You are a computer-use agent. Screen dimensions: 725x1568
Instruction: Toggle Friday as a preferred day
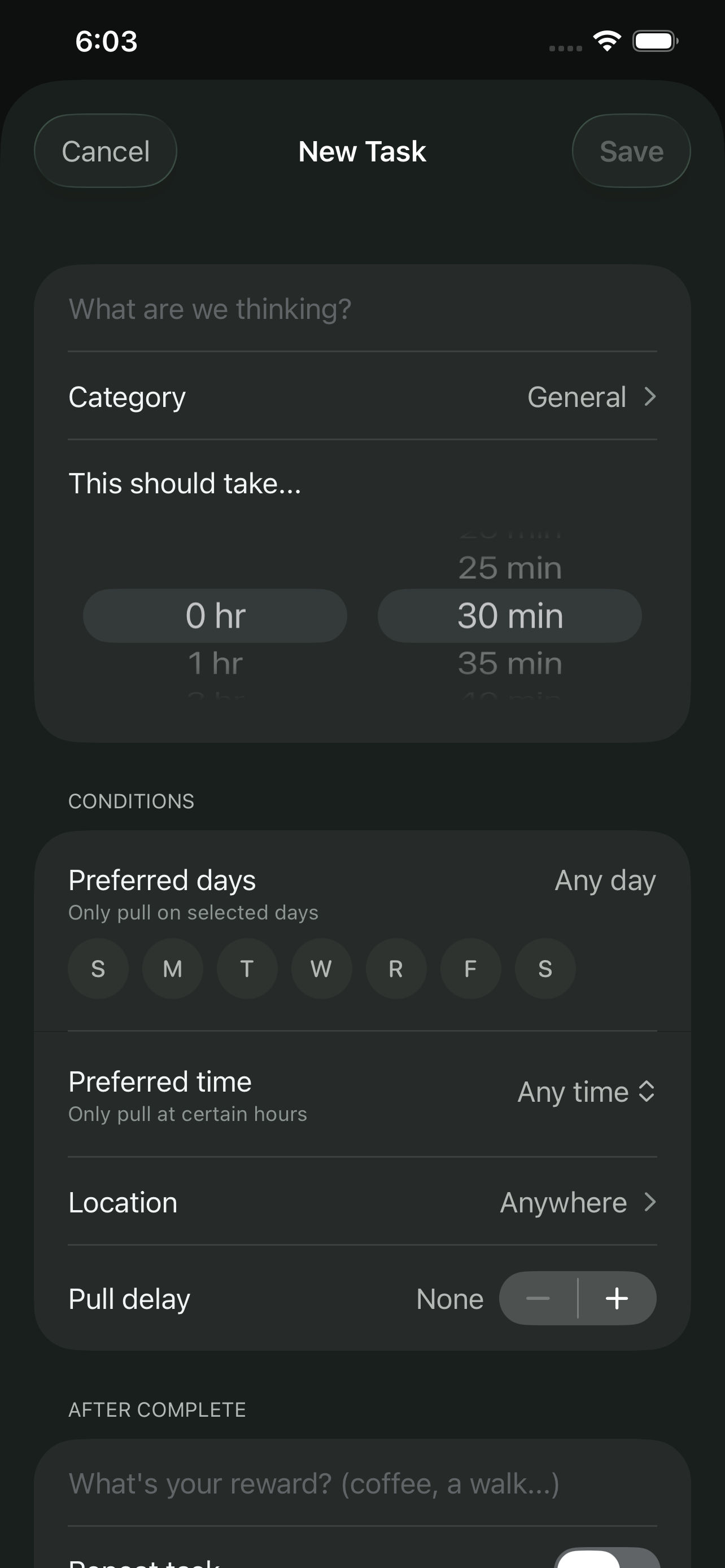point(470,969)
